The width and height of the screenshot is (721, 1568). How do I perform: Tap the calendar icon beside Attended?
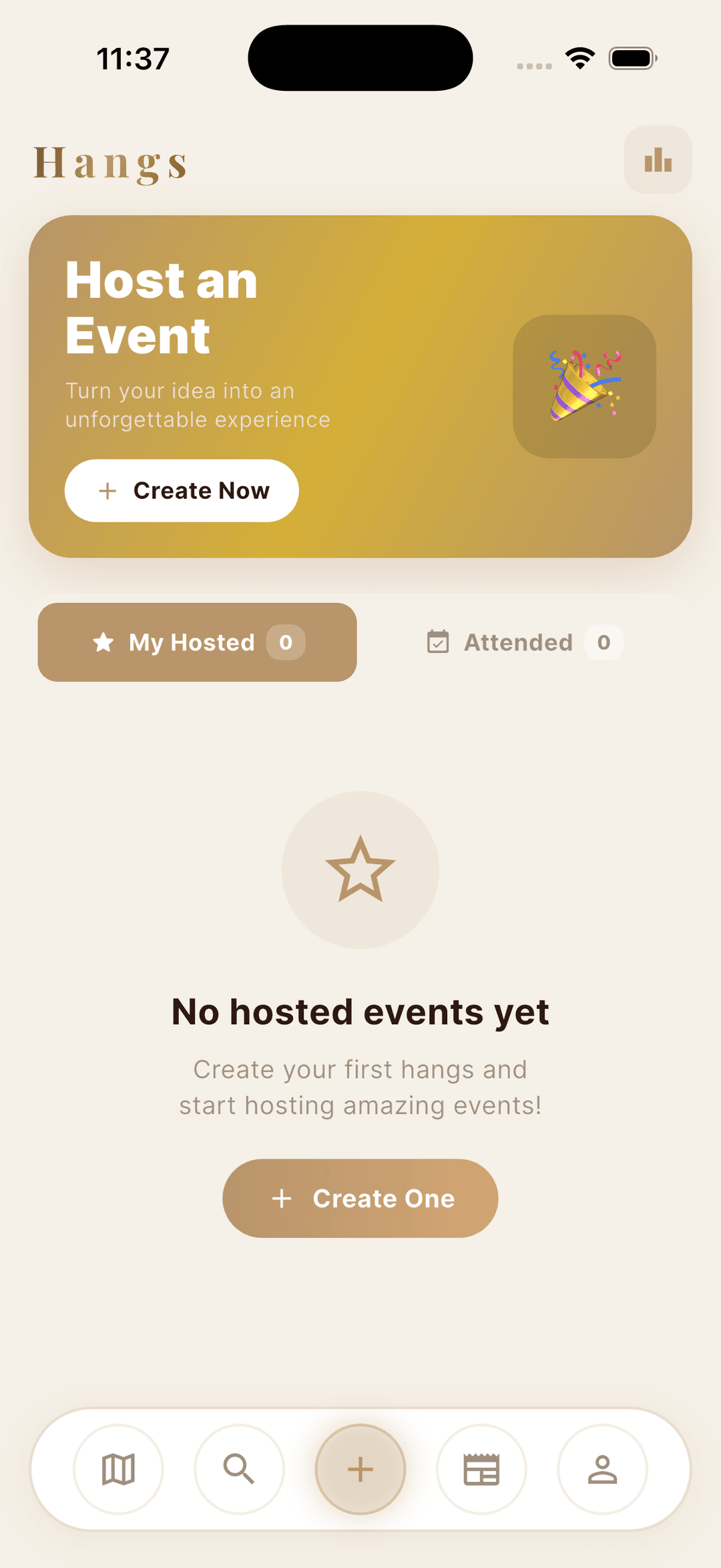[439, 642]
